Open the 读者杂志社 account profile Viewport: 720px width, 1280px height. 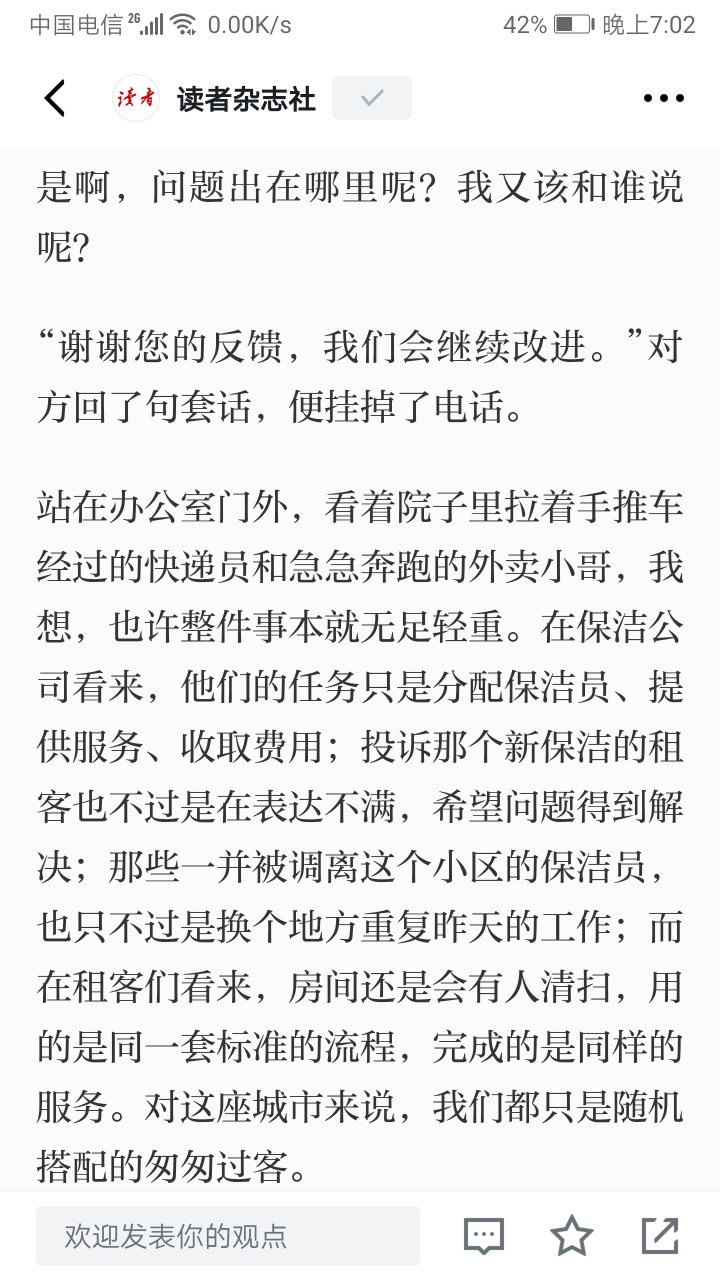coord(214,98)
